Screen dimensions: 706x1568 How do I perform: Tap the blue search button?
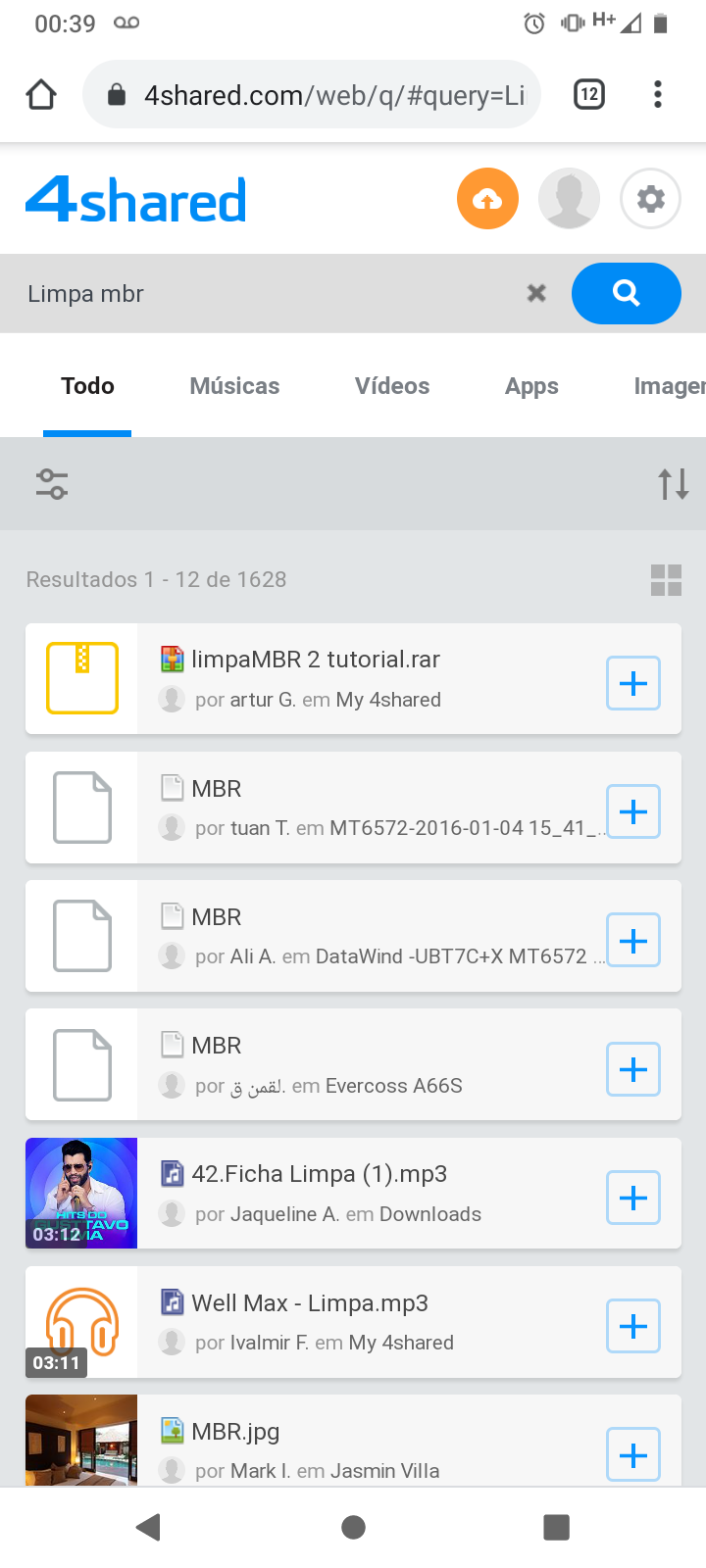[627, 293]
